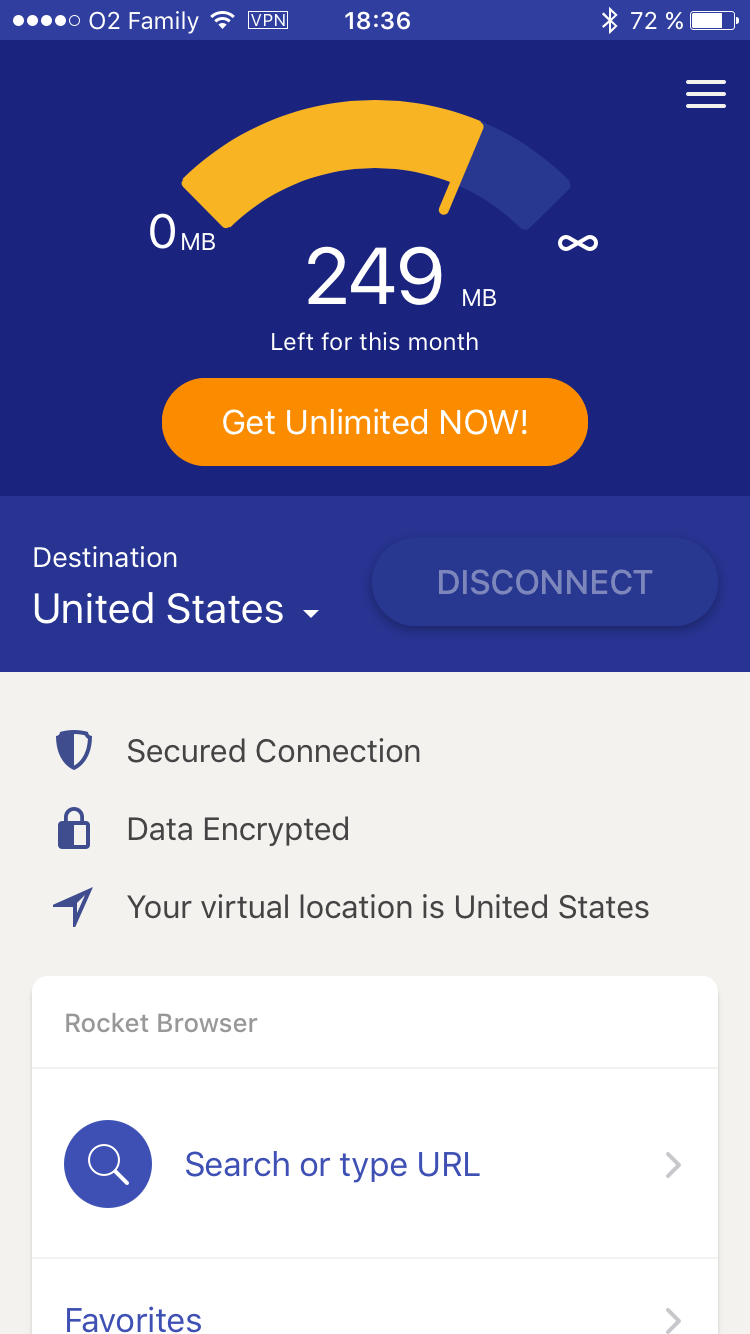This screenshot has width=750, height=1334.
Task: Expand the United States destination dropdown
Action: point(177,609)
